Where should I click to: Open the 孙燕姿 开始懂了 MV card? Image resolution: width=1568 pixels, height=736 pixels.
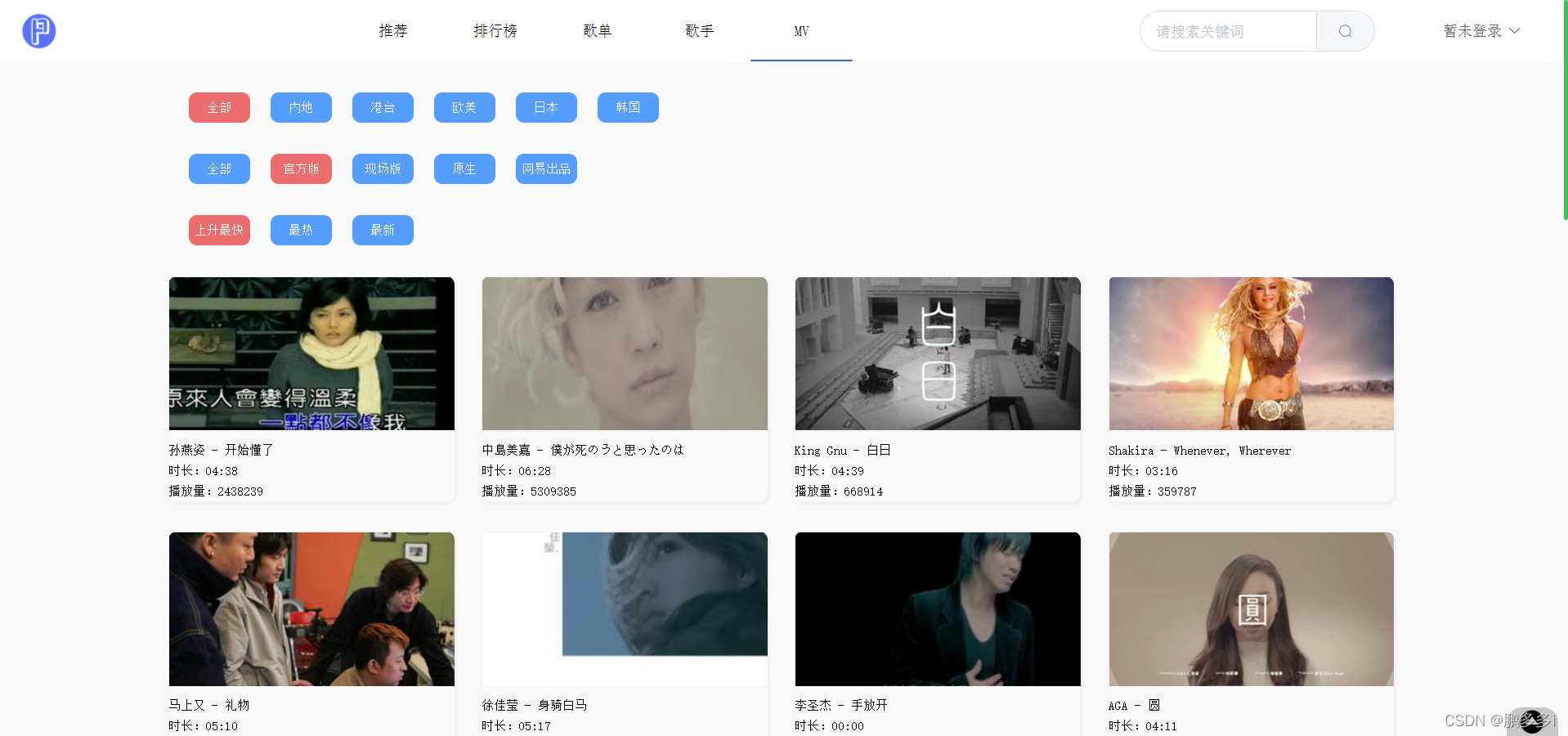(x=311, y=353)
